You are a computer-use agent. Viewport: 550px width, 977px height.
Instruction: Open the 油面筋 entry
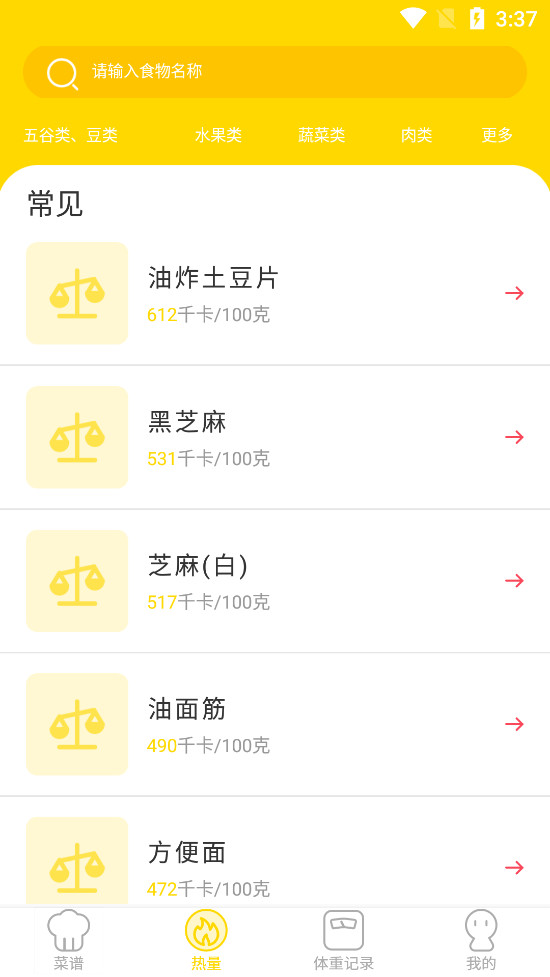275,724
